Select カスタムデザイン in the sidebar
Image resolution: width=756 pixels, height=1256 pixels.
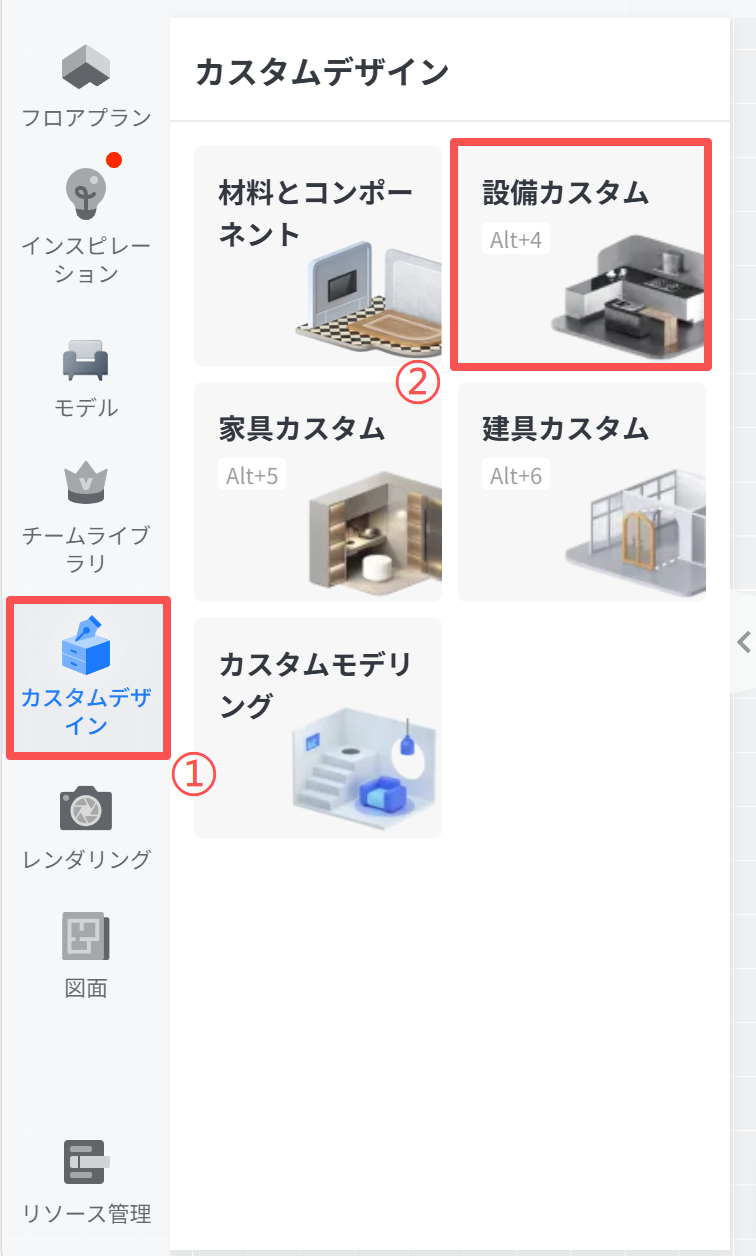88,677
